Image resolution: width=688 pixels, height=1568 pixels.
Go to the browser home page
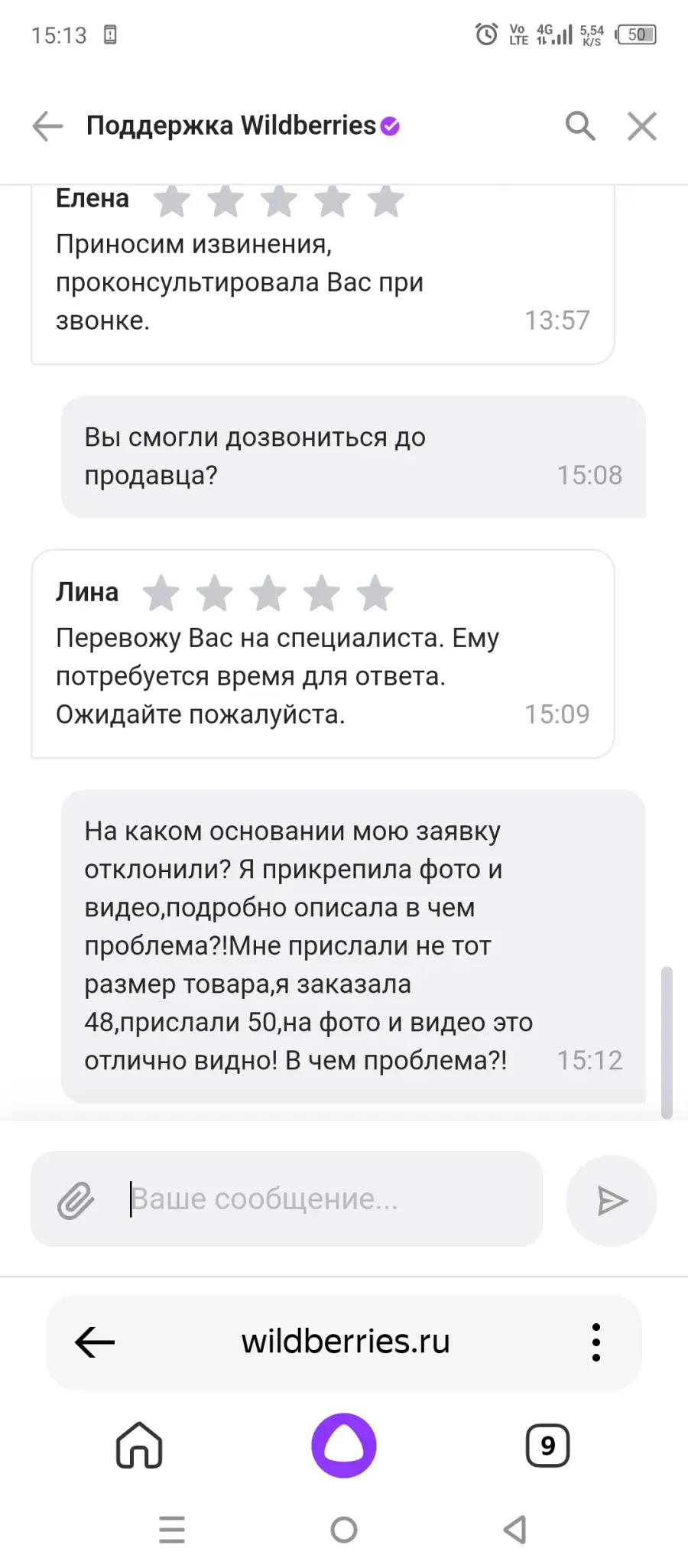point(139,1445)
